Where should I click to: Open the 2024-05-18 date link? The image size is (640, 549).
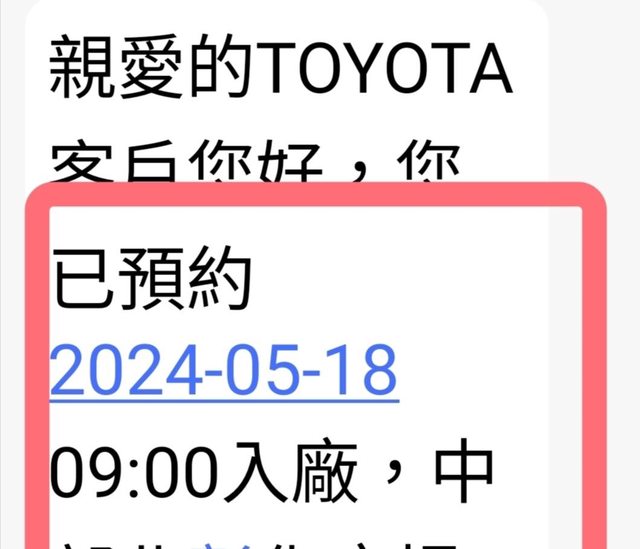[x=224, y=371]
